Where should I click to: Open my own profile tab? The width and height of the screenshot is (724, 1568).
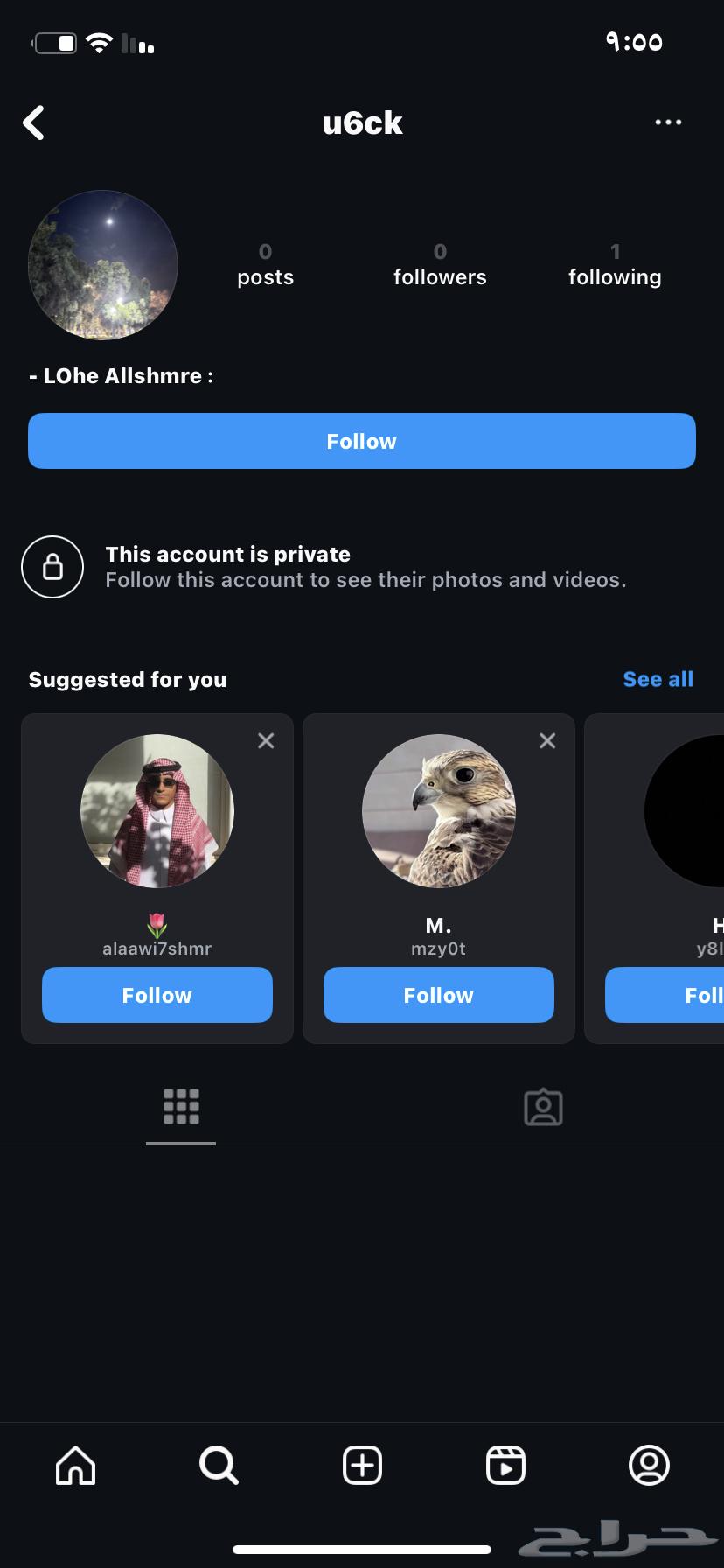coord(649,1465)
